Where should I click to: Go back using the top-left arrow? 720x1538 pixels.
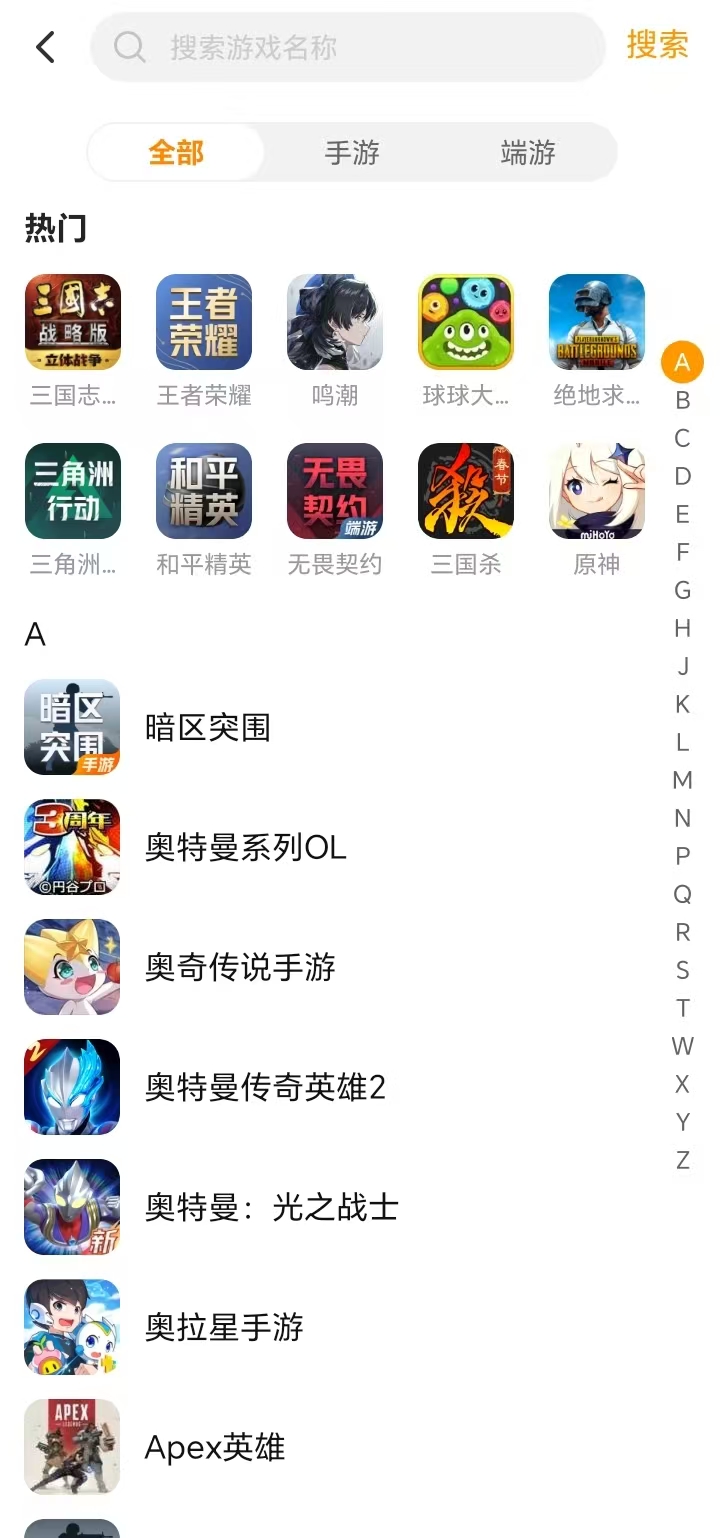pyautogui.click(x=45, y=47)
